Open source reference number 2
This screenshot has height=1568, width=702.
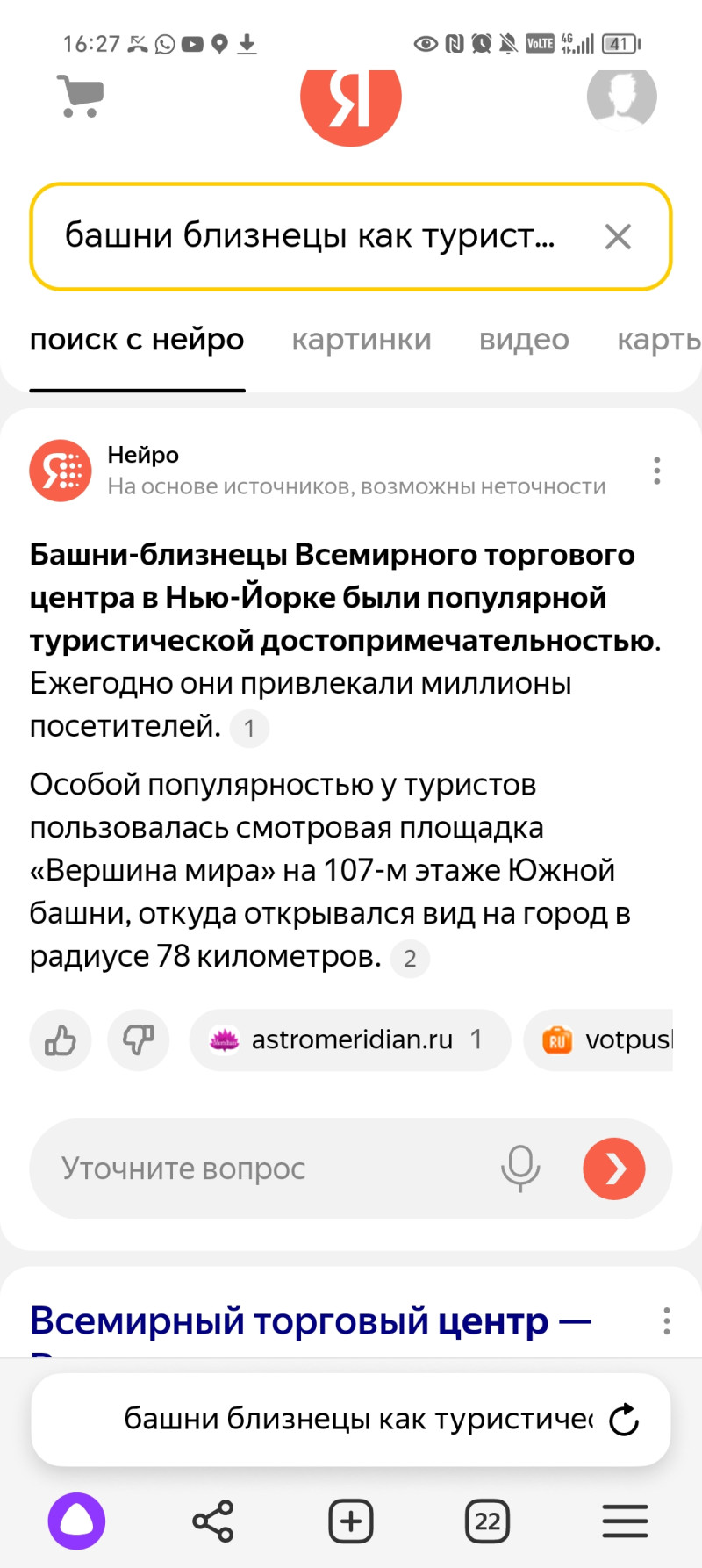[410, 959]
